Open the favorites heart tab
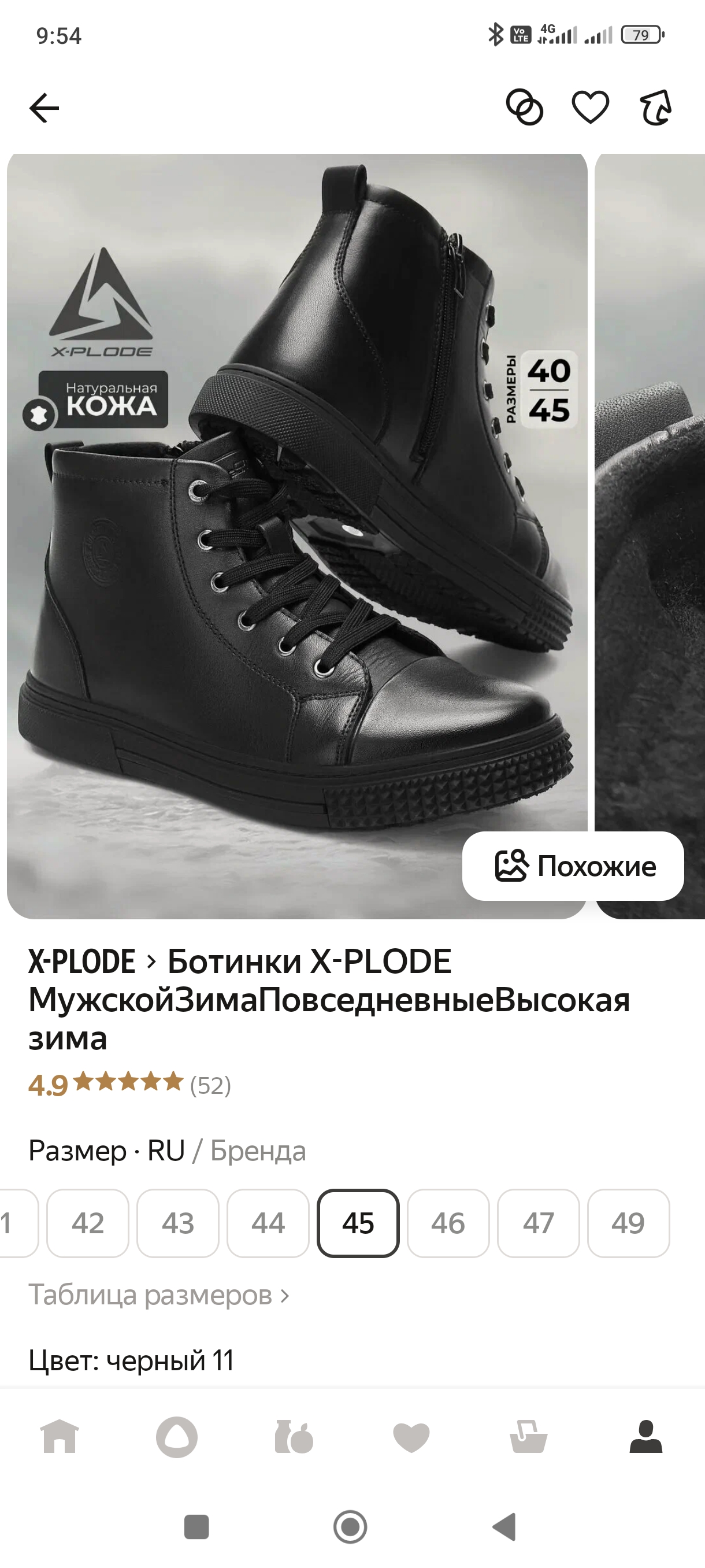 tap(411, 1438)
